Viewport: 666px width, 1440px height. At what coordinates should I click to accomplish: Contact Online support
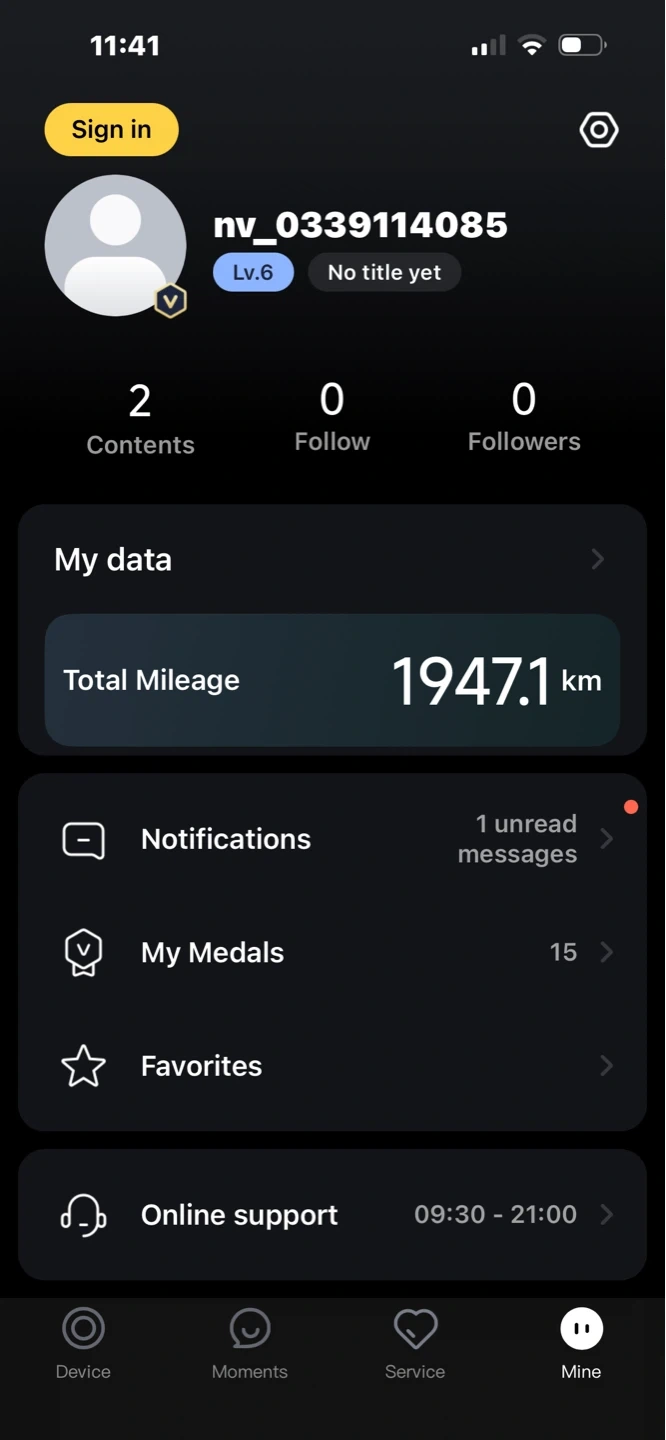pos(332,1215)
